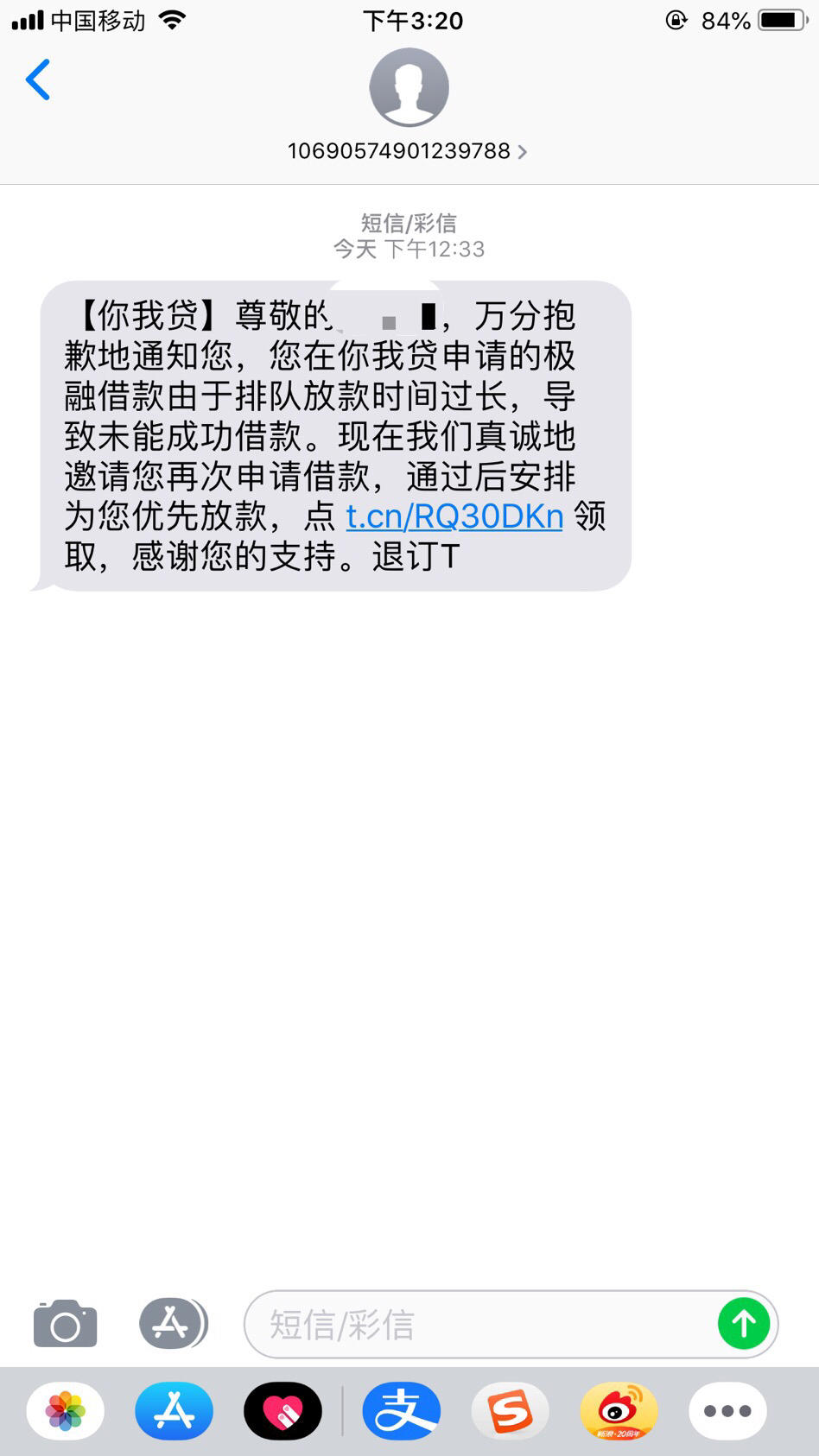The width and height of the screenshot is (819, 1456).
Task: Select the sender number 10690574901239788
Action: click(397, 151)
